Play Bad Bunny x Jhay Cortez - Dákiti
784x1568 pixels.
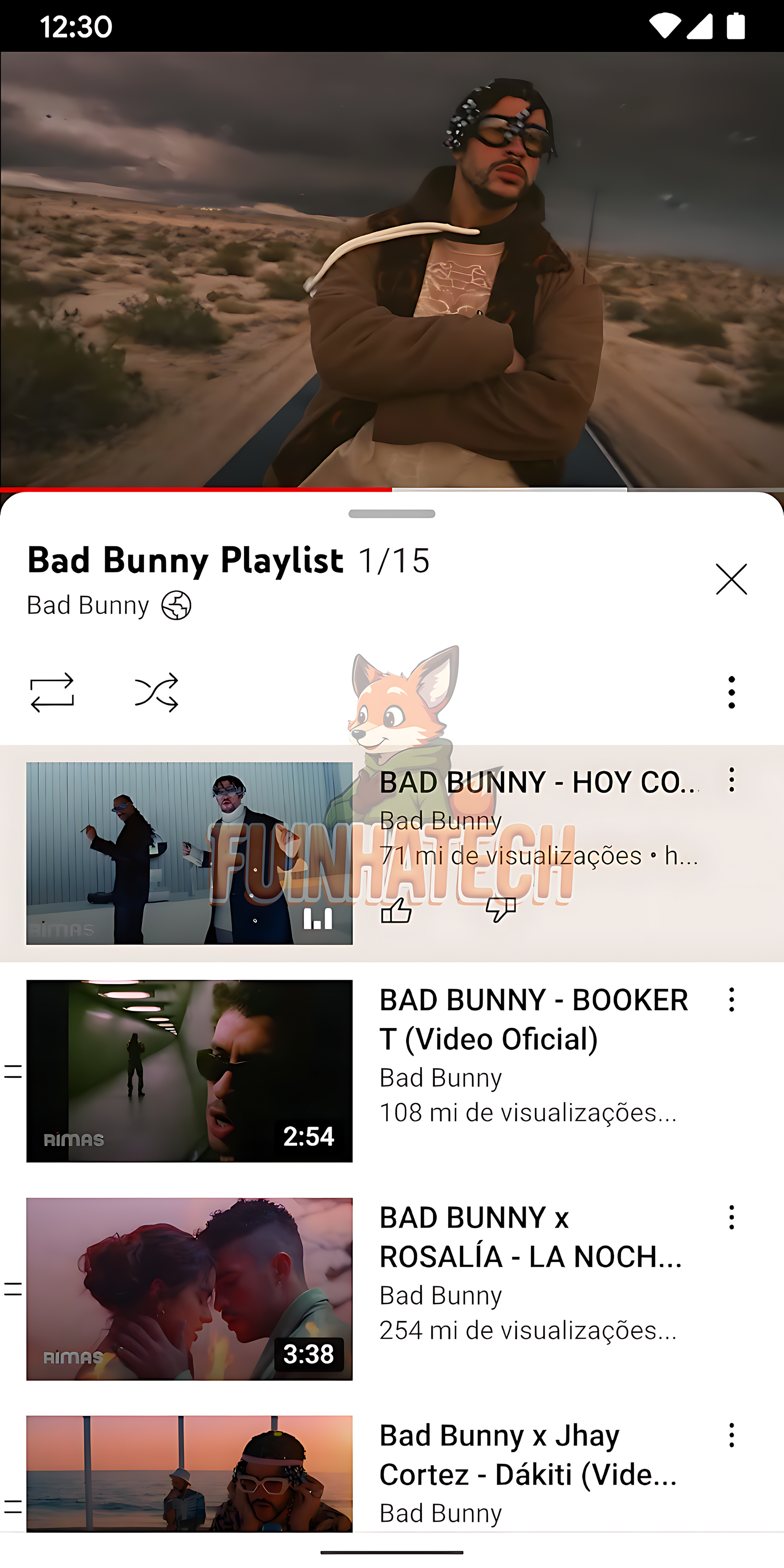coord(189,1473)
